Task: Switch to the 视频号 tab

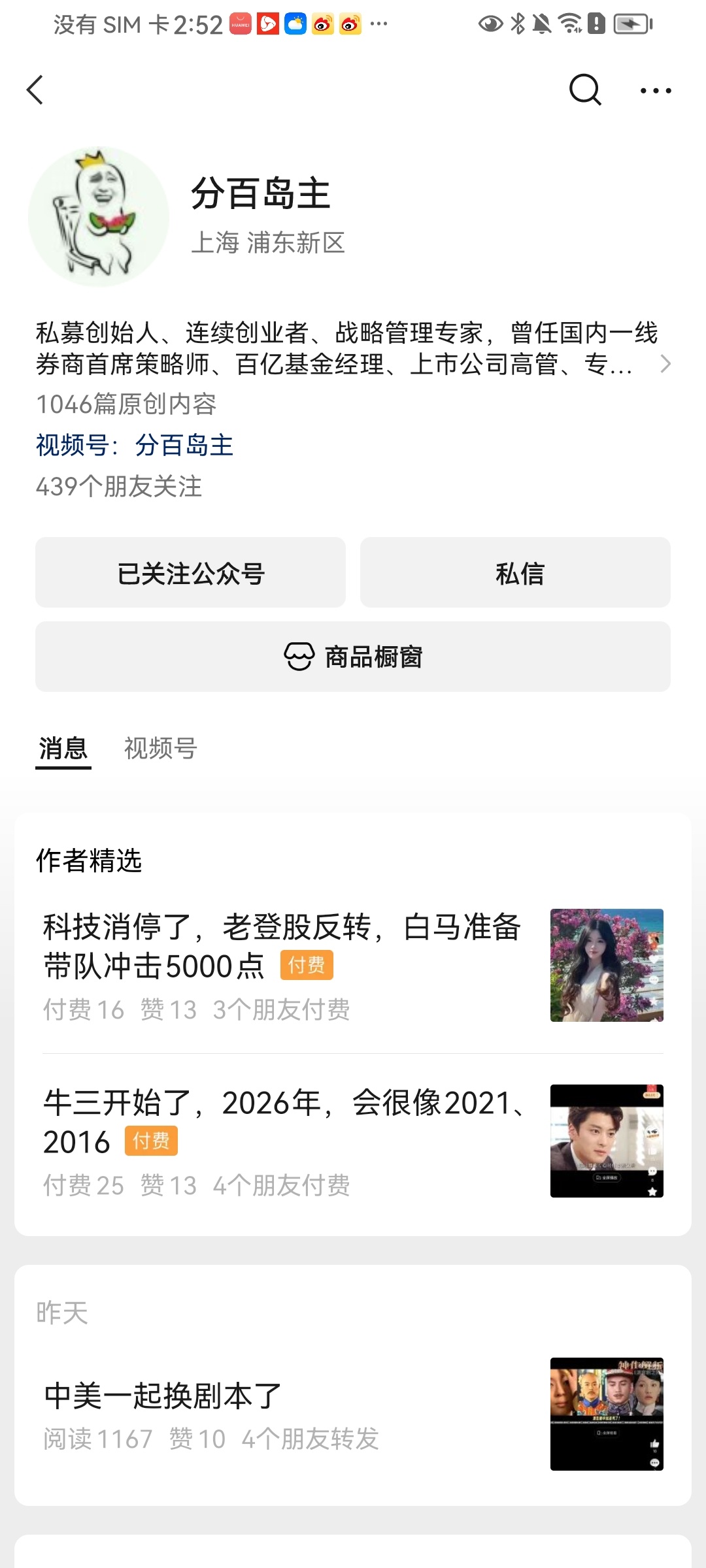Action: point(159,749)
